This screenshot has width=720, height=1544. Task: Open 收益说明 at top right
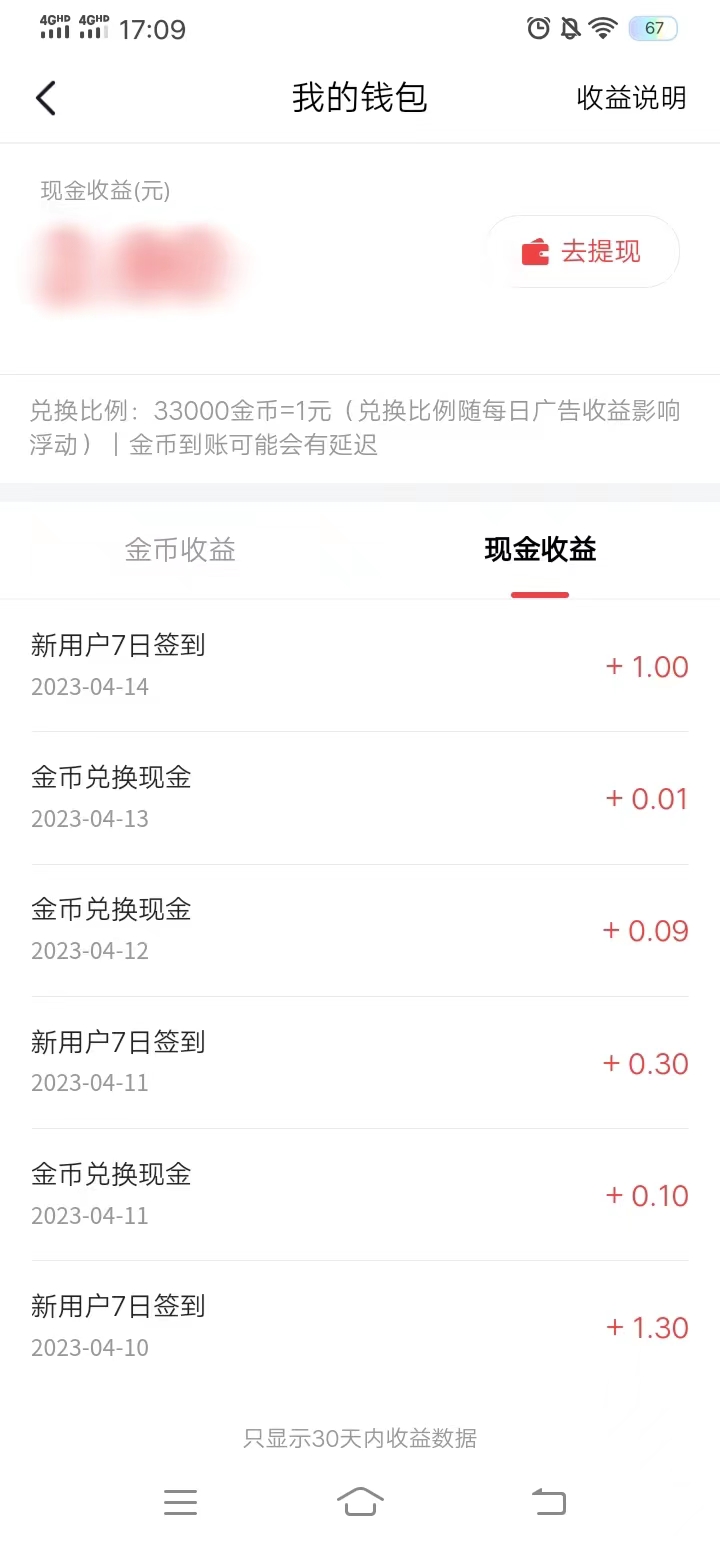(632, 98)
